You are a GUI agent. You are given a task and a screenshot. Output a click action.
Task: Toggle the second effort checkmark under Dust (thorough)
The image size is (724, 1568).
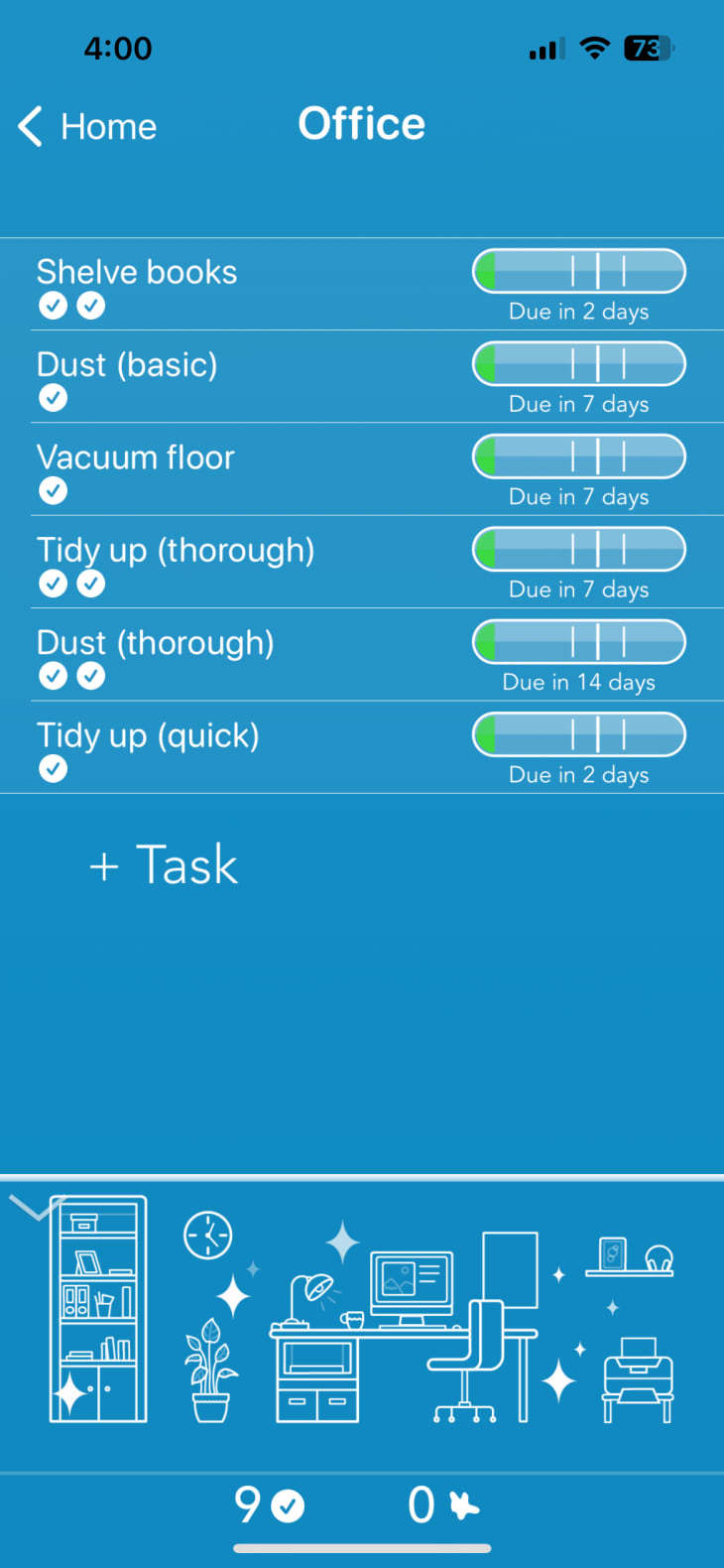pyautogui.click(x=90, y=676)
